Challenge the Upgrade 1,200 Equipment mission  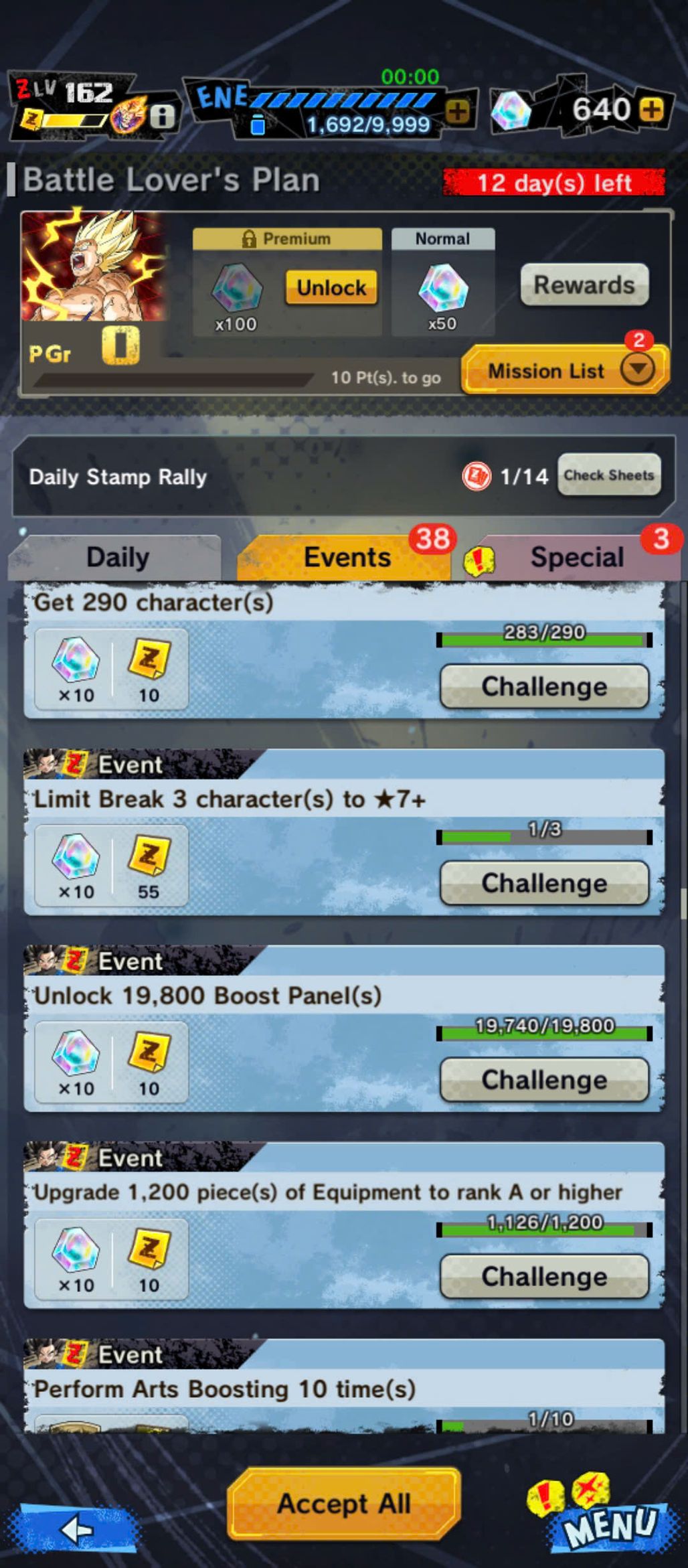click(x=544, y=1277)
